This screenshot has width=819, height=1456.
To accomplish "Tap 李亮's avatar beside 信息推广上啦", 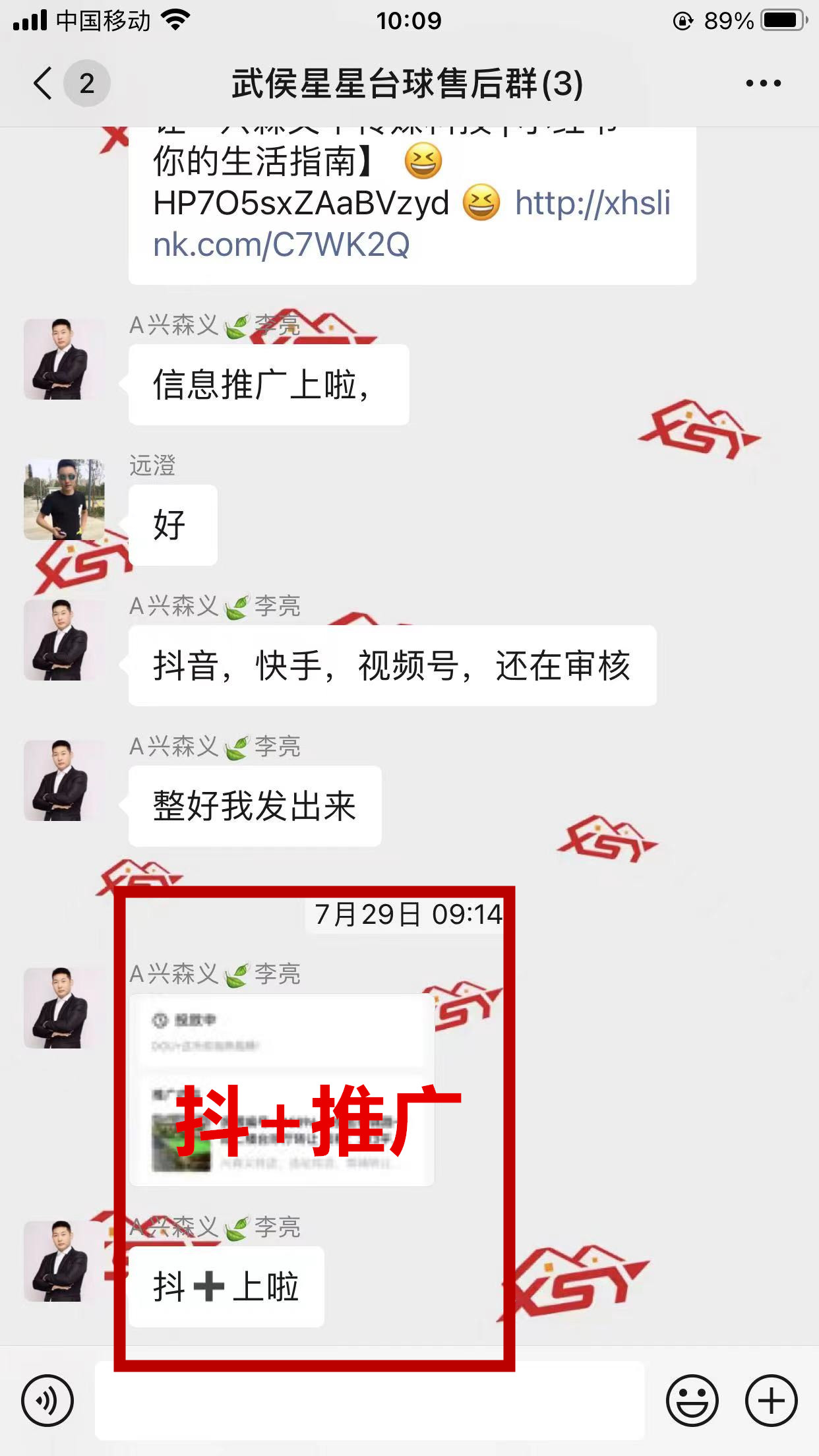I will coord(64,359).
